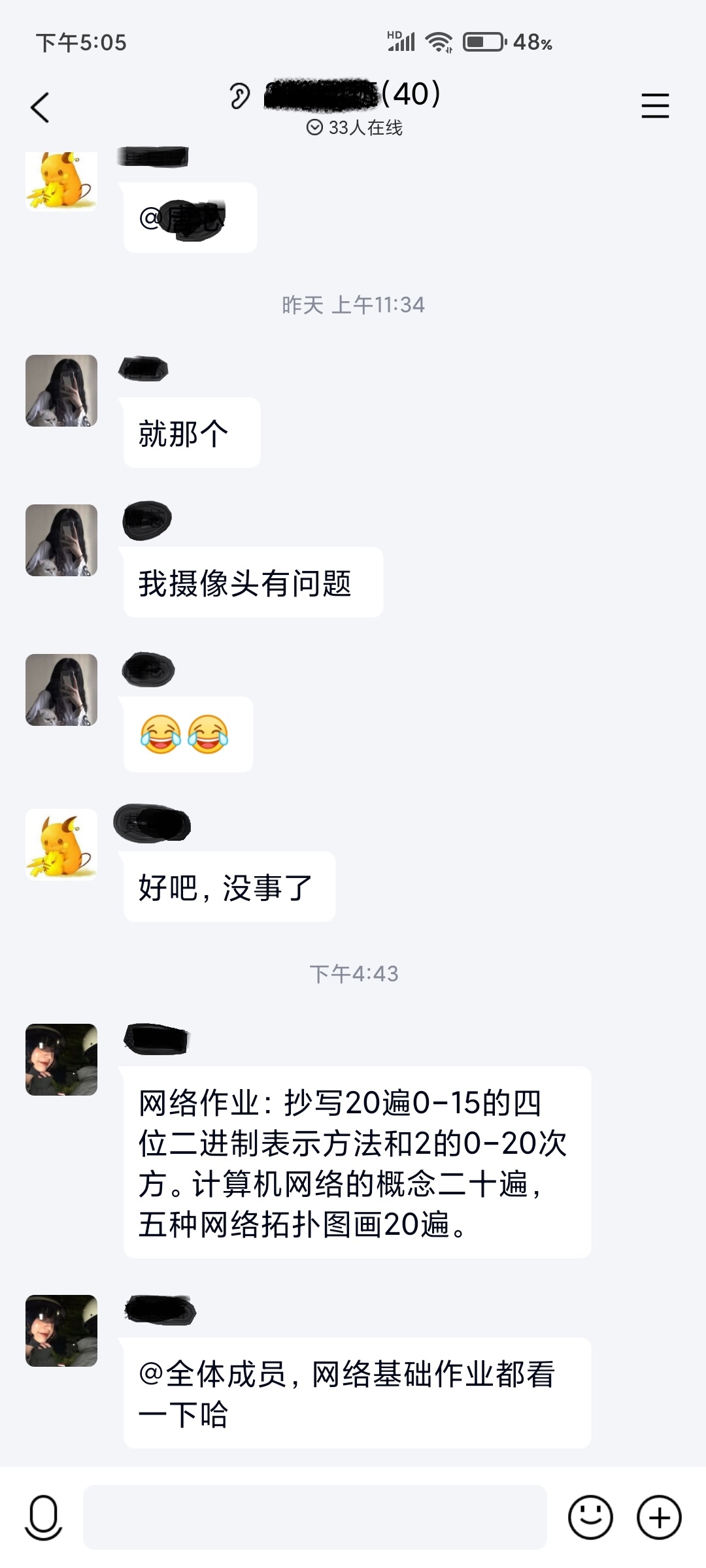Screen dimensions: 706x1568
Task: Open avatar of sender of 网络作业 message
Action: pos(61,1059)
